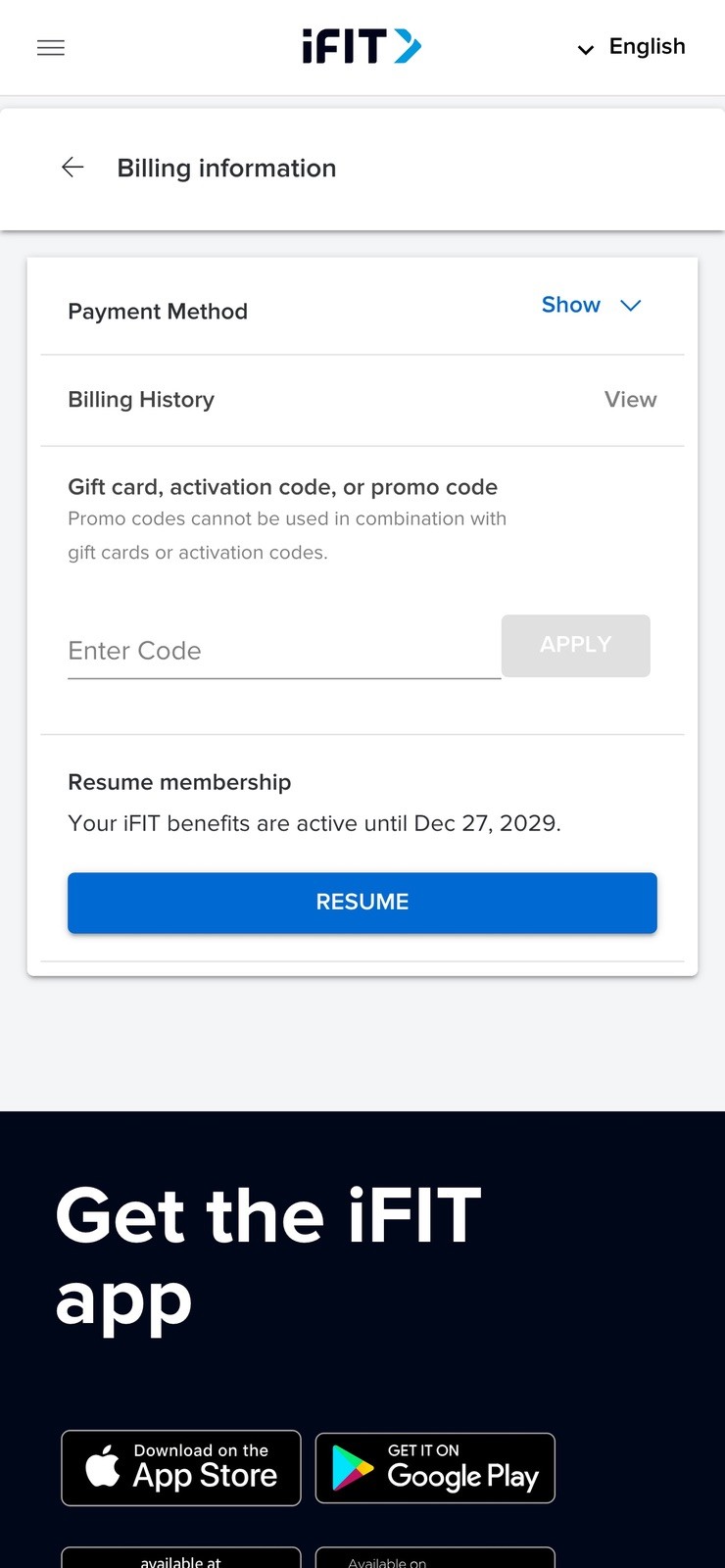
Task: Expand the Payment Method section
Action: 570,305
